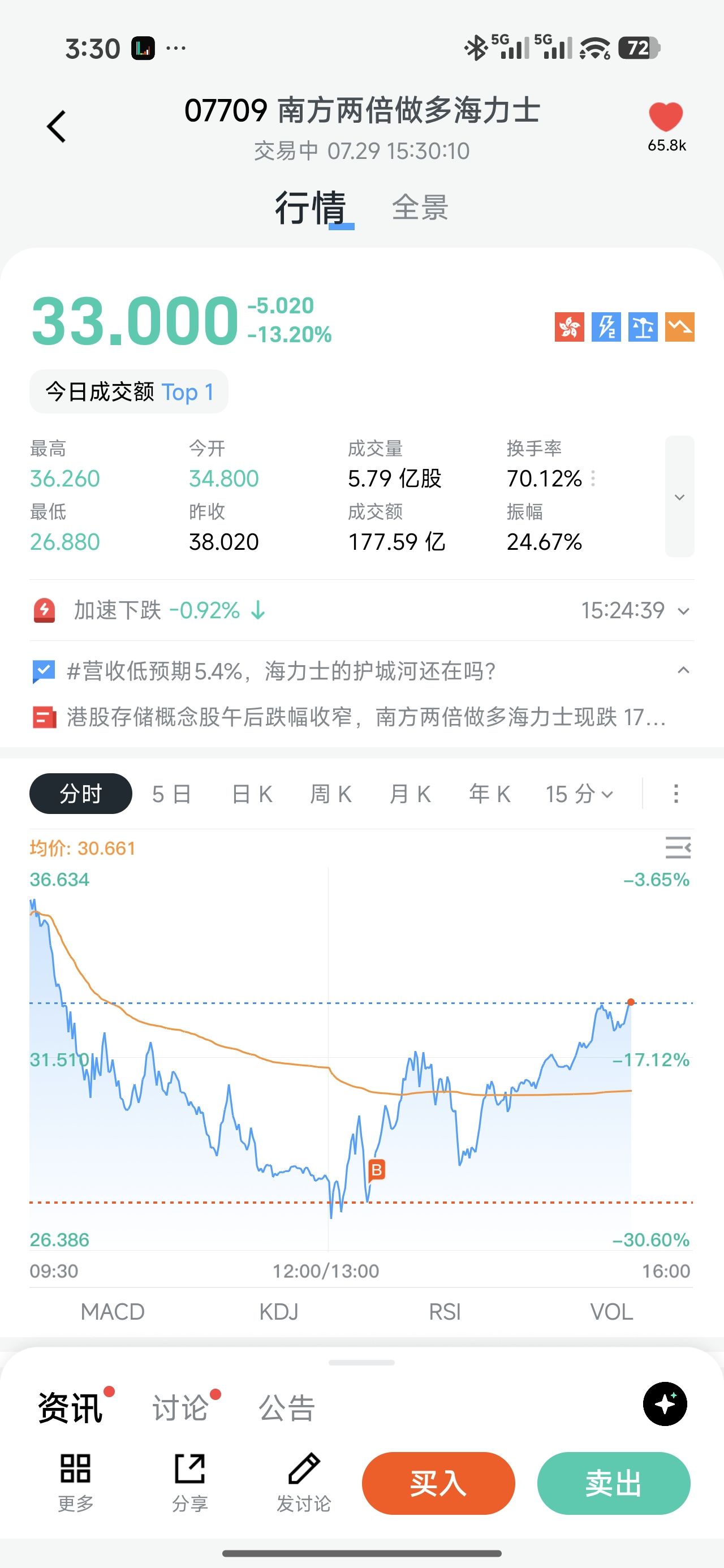This screenshot has height=1568, width=724.
Task: Open the 今日成交额 Top 1 chip
Action: point(129,391)
